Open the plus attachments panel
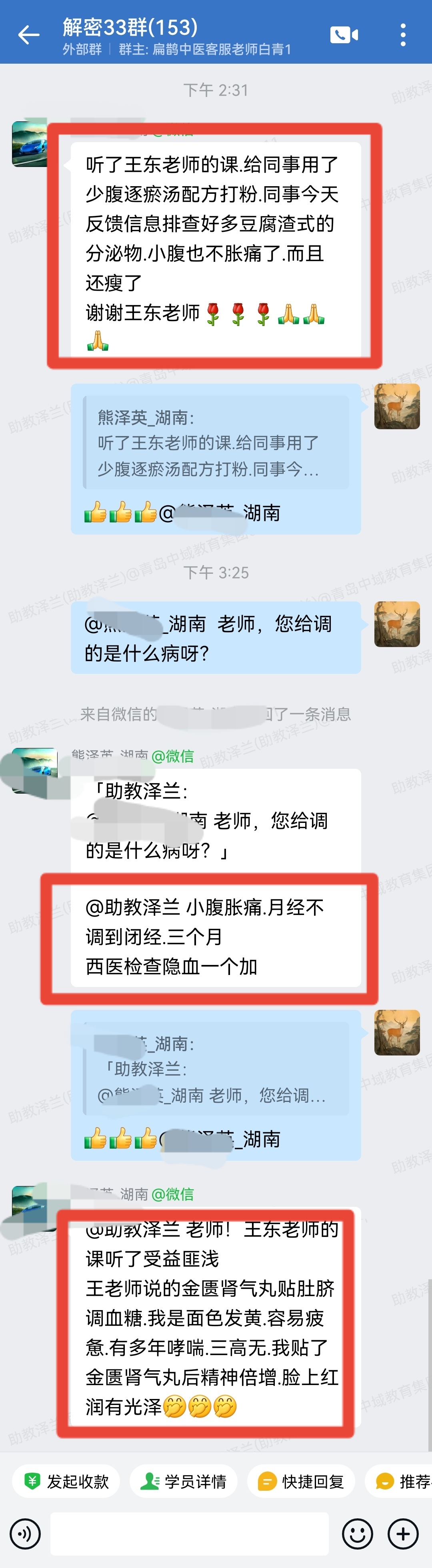Viewport: 432px width, 1568px height. (x=404, y=1533)
